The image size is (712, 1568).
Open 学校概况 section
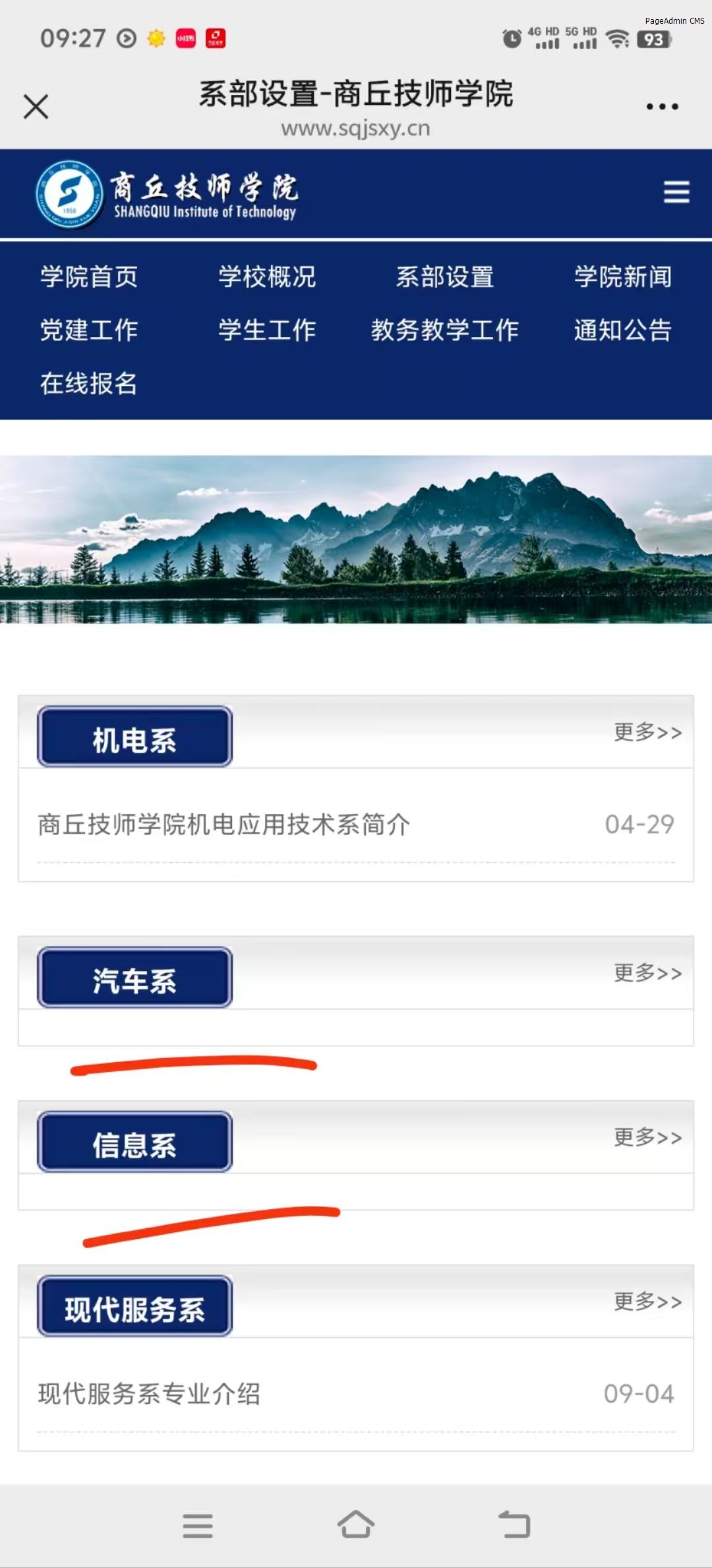[x=267, y=276]
